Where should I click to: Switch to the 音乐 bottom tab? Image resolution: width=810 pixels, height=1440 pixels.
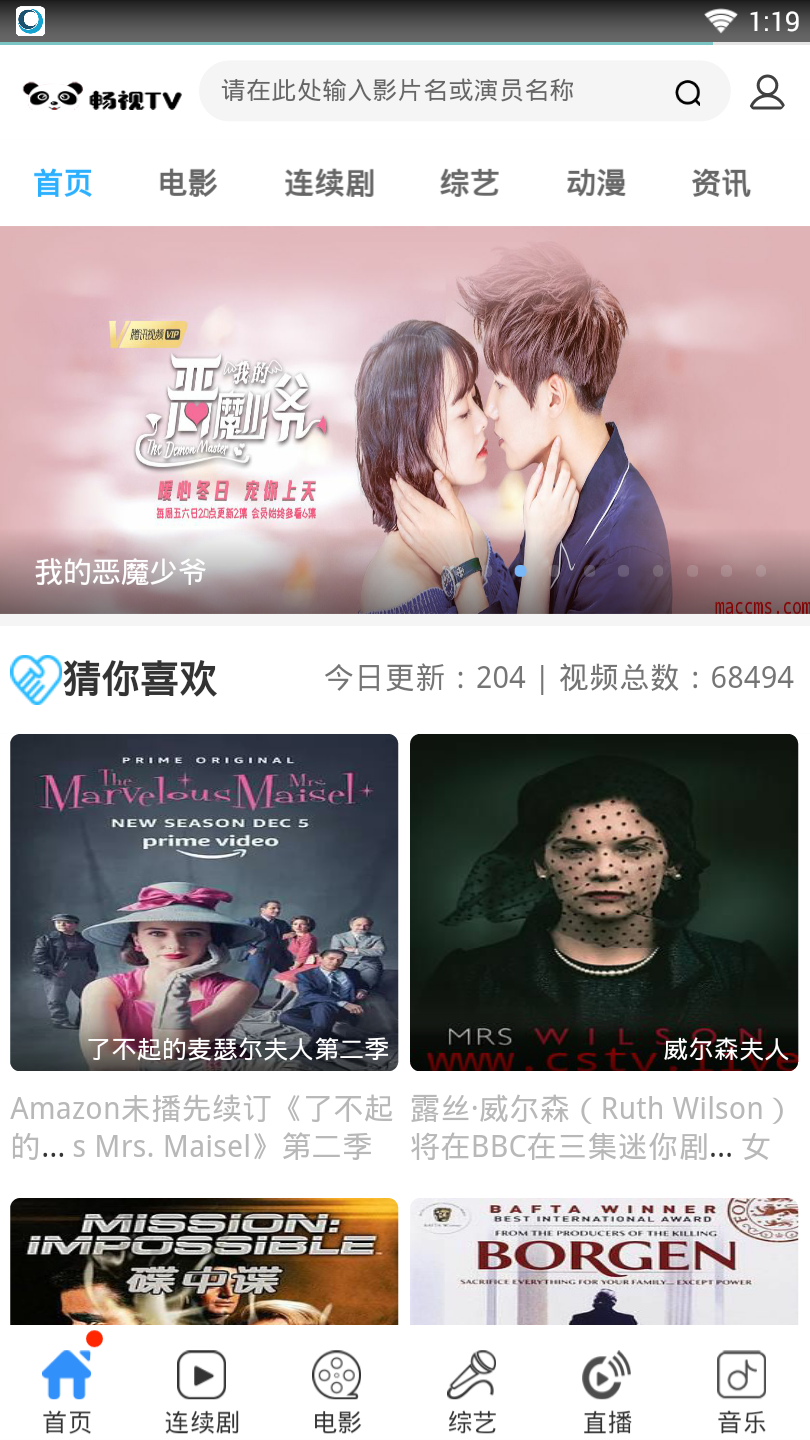pyautogui.click(x=742, y=1392)
